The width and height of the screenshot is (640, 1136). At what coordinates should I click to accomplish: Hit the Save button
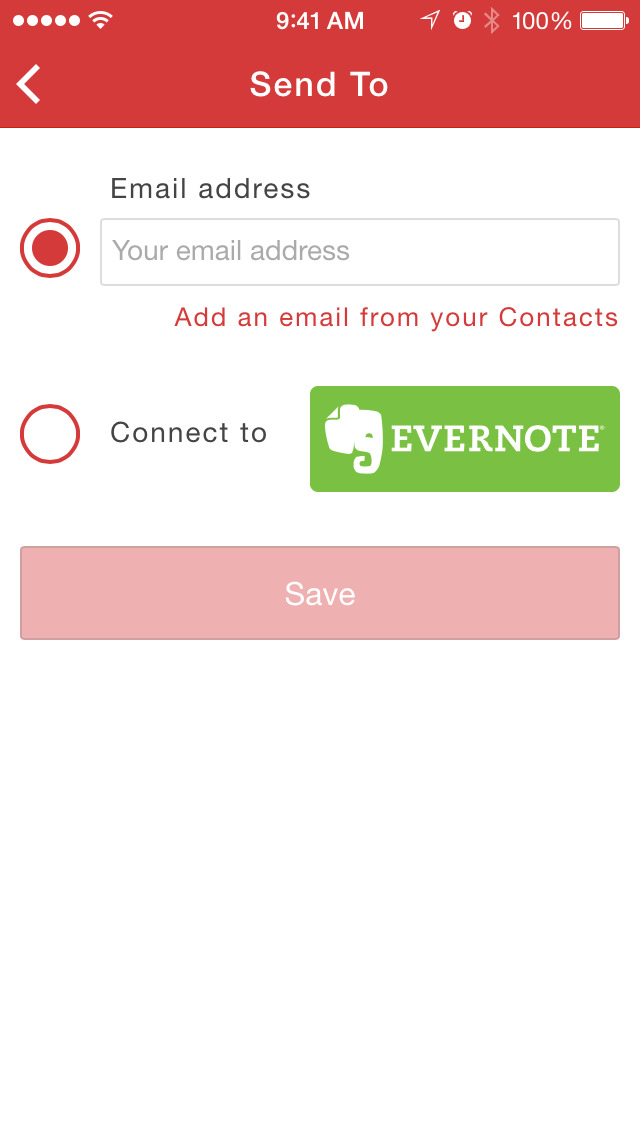pyautogui.click(x=320, y=593)
